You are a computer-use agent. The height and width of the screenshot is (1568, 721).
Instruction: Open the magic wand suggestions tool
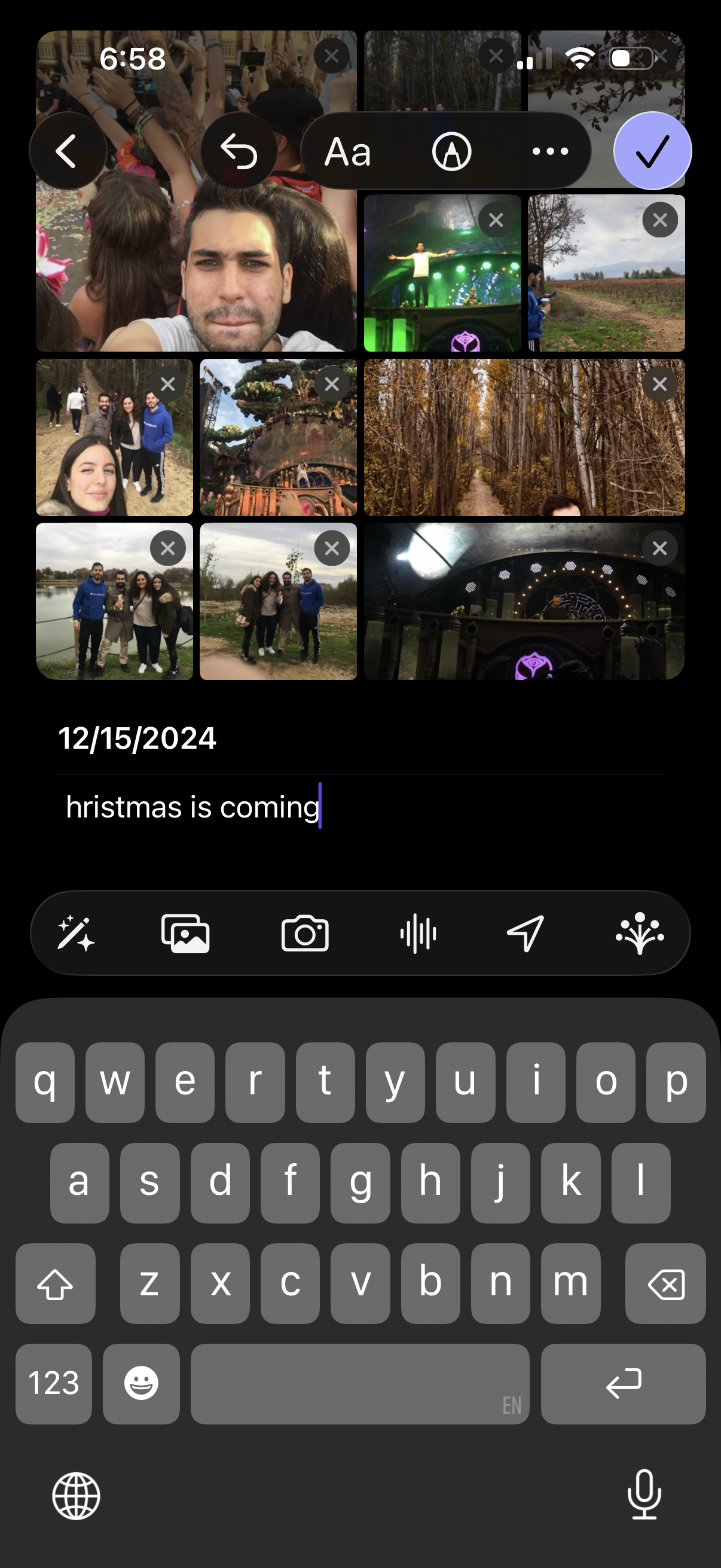click(x=75, y=934)
